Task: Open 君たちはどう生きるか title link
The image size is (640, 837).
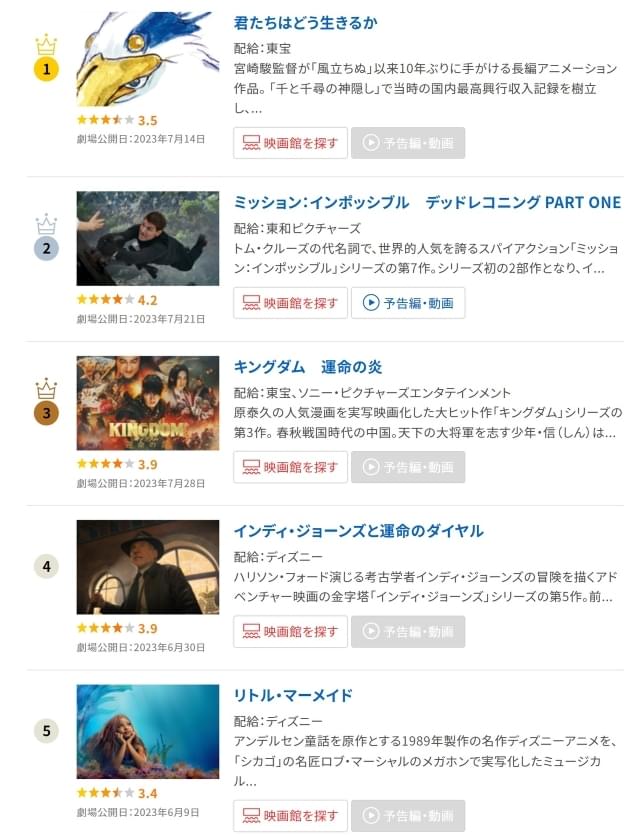Action: pyautogui.click(x=305, y=22)
